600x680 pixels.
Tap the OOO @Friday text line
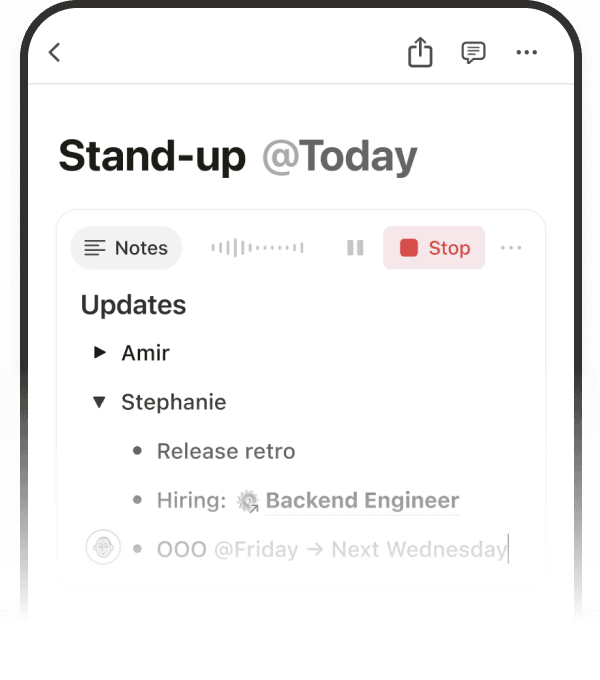click(x=331, y=549)
